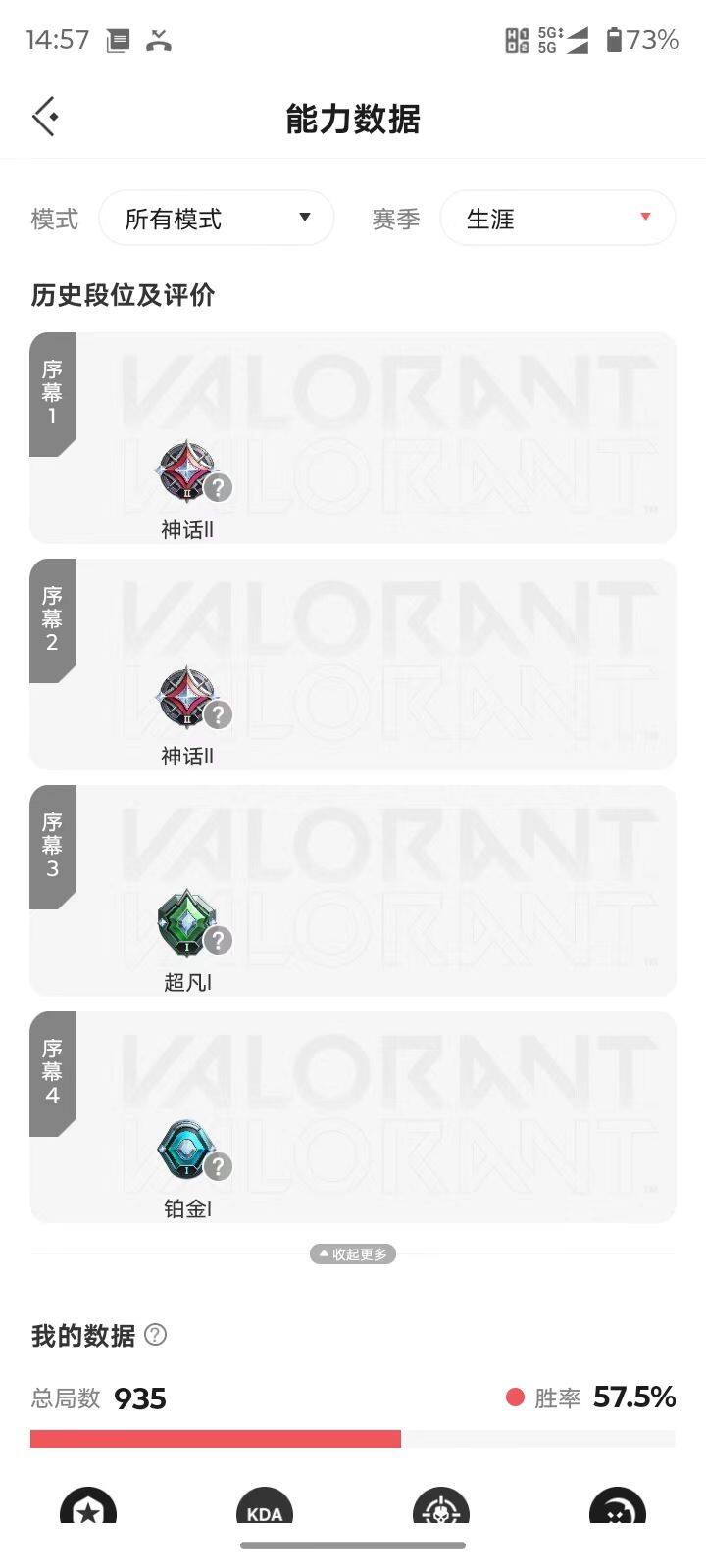Tap the help icon next to 我的数据
Image resolution: width=706 pixels, height=1568 pixels.
pyautogui.click(x=155, y=1335)
